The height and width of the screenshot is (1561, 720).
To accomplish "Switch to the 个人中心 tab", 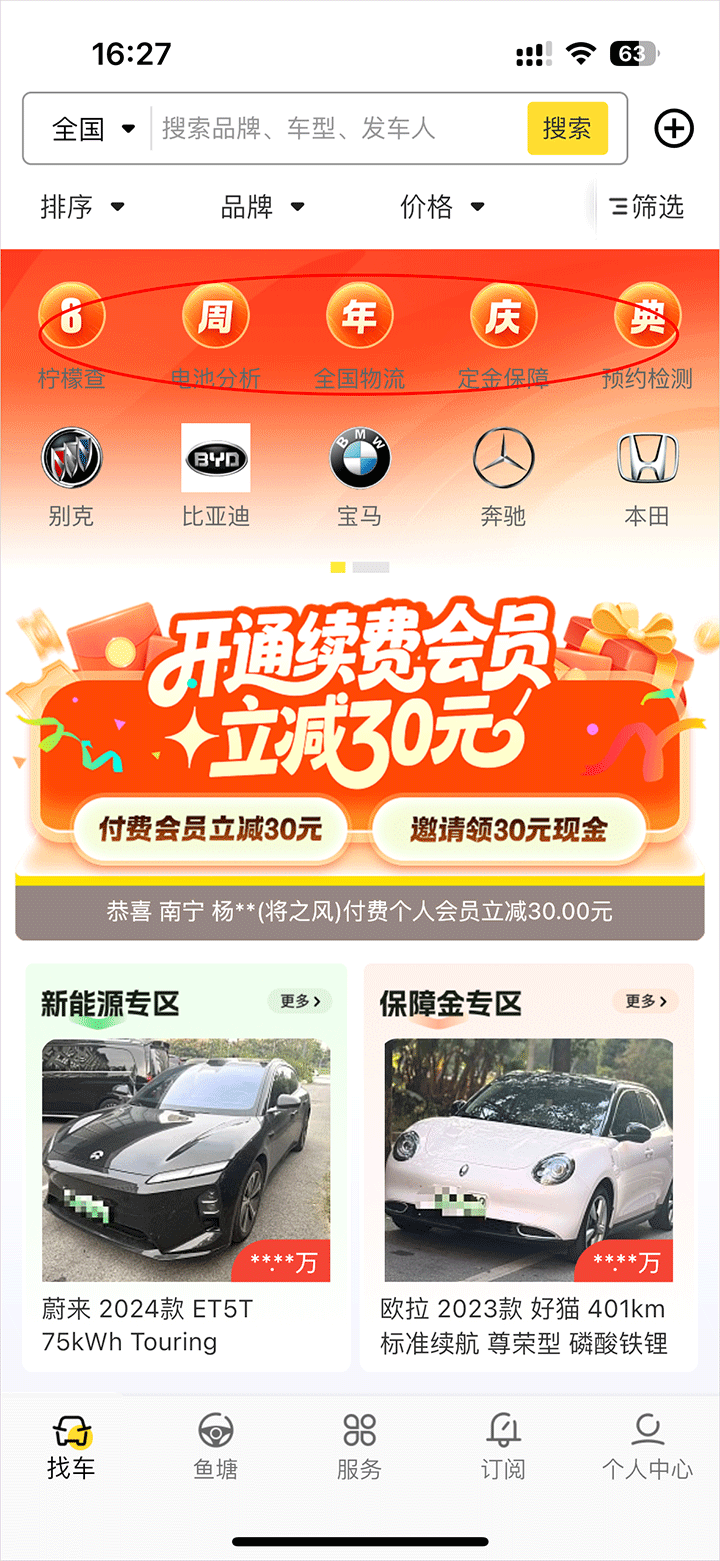I will tap(647, 1446).
